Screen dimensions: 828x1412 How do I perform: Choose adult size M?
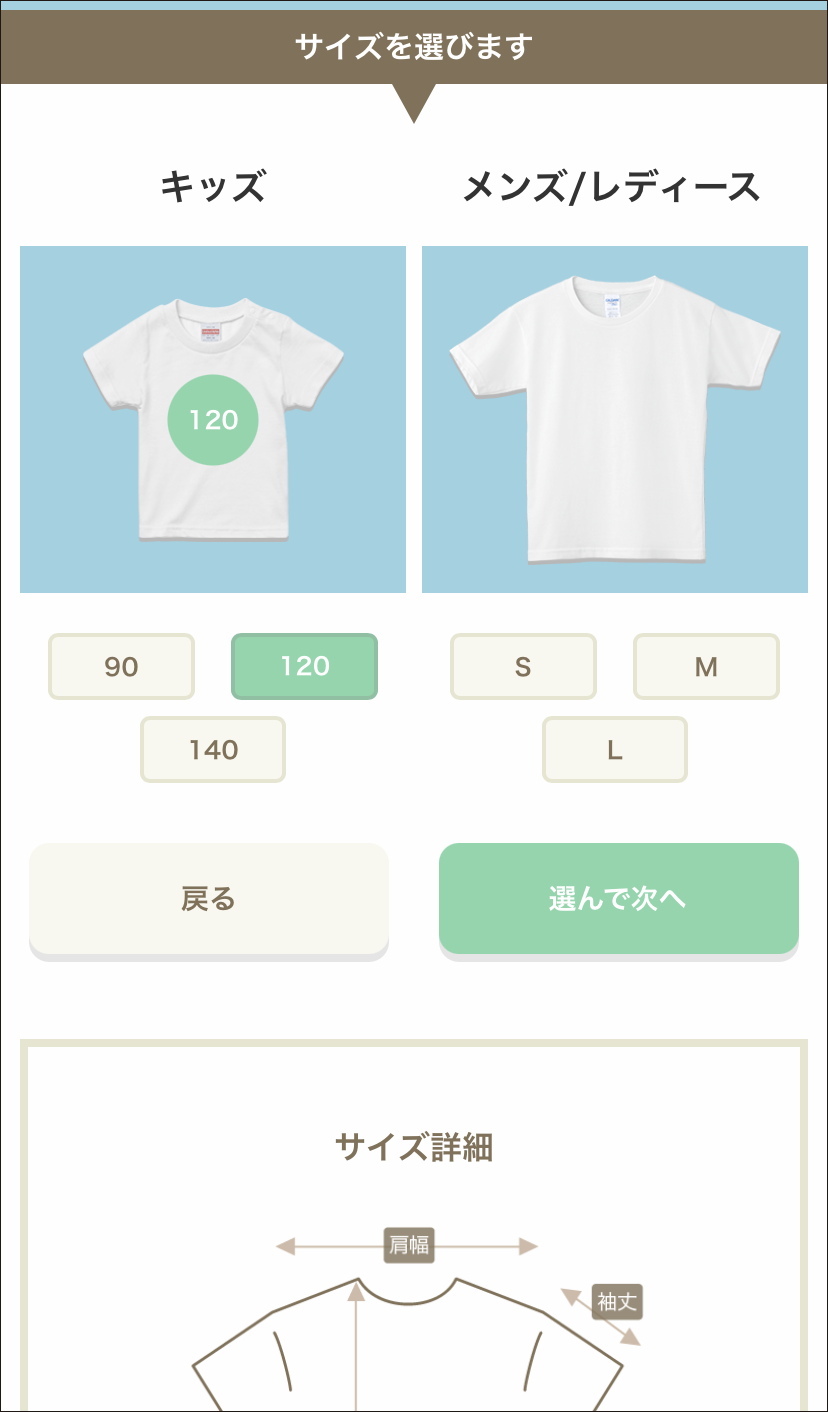click(706, 667)
